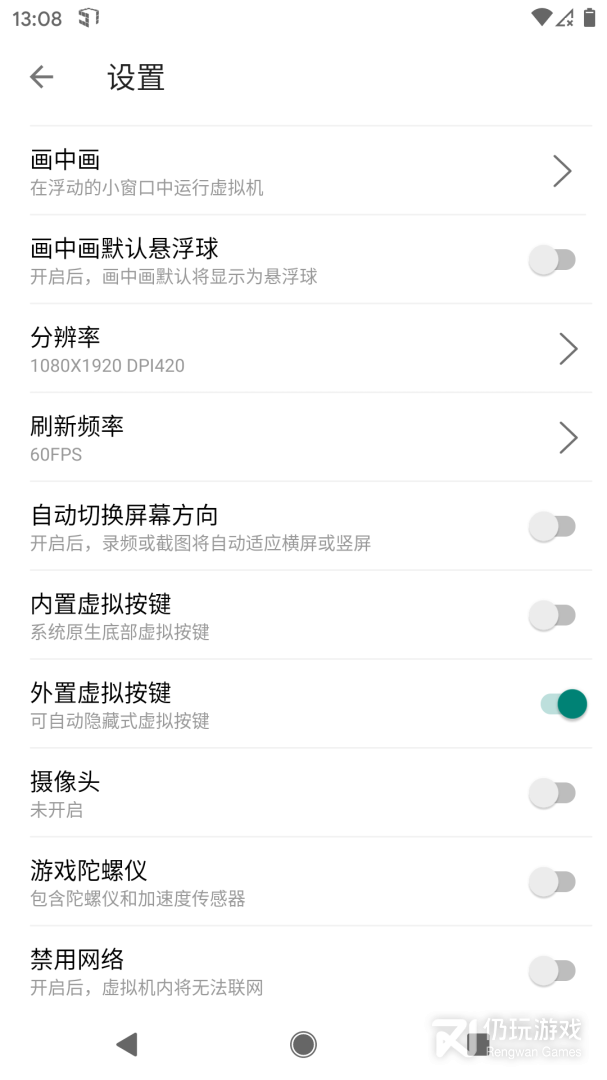
Task: Open the 画中画 setting
Action: tap(300, 171)
